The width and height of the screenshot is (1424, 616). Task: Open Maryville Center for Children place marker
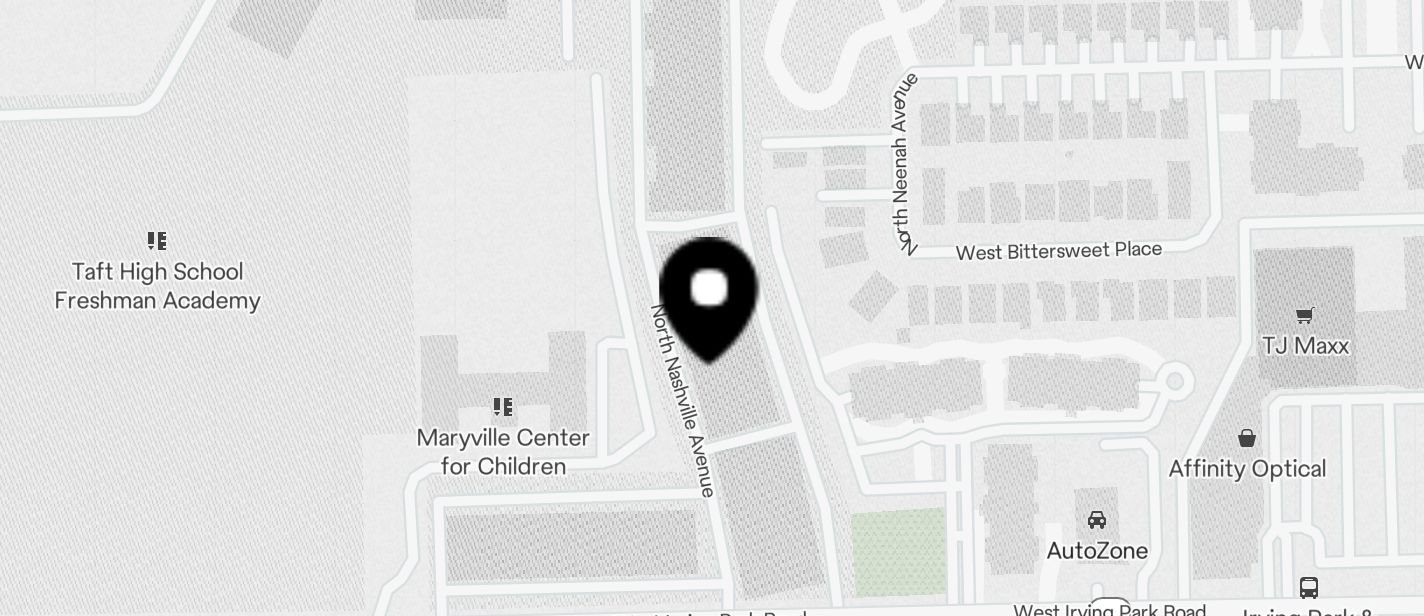pyautogui.click(x=503, y=407)
